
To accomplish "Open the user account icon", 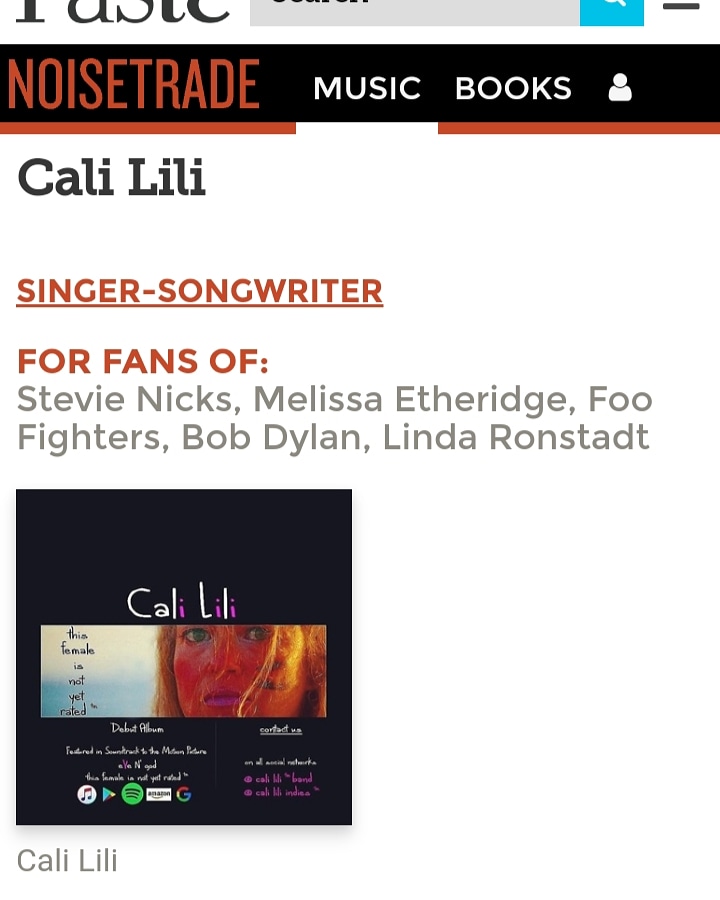I will click(620, 88).
